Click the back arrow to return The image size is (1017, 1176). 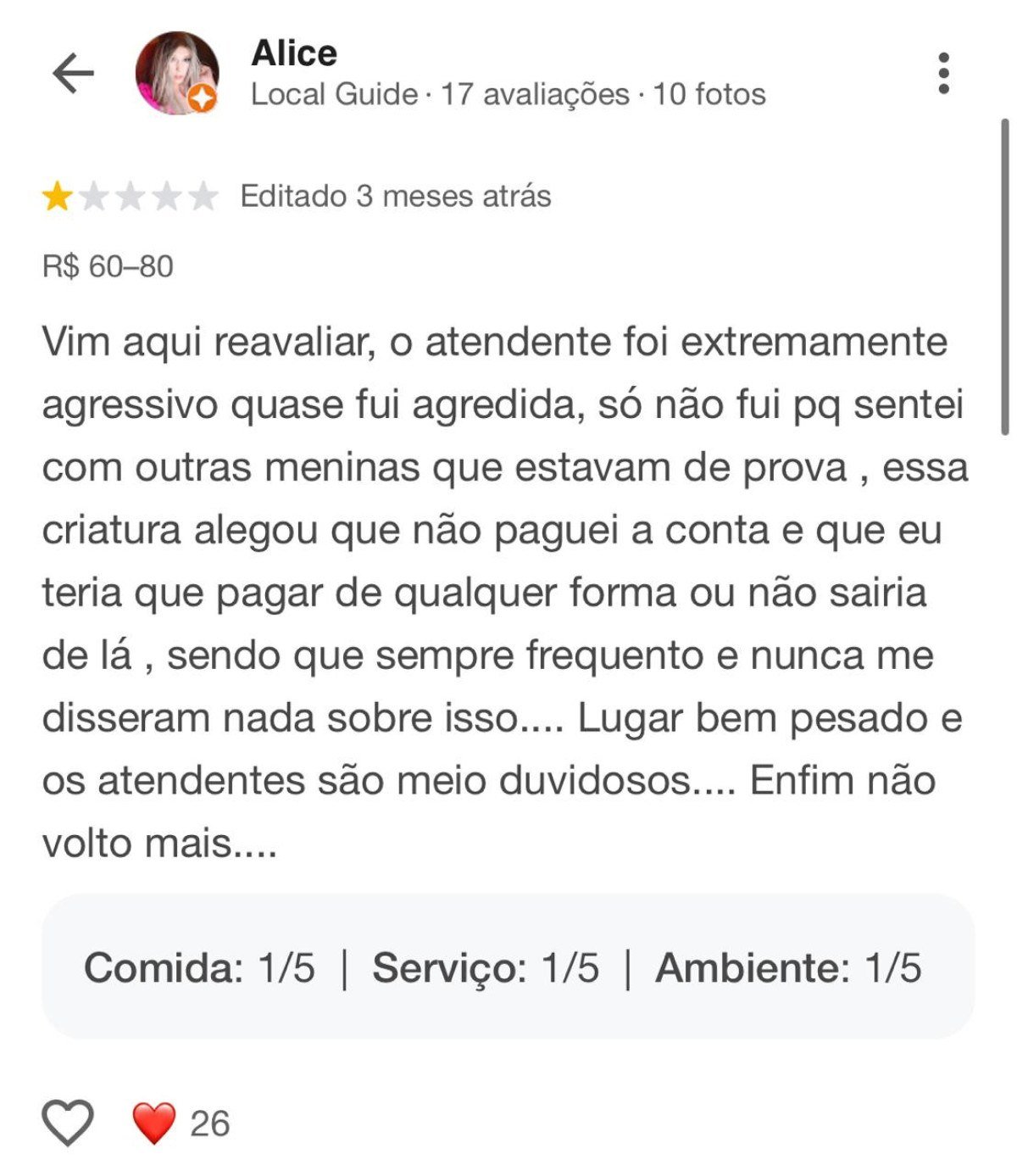73,75
